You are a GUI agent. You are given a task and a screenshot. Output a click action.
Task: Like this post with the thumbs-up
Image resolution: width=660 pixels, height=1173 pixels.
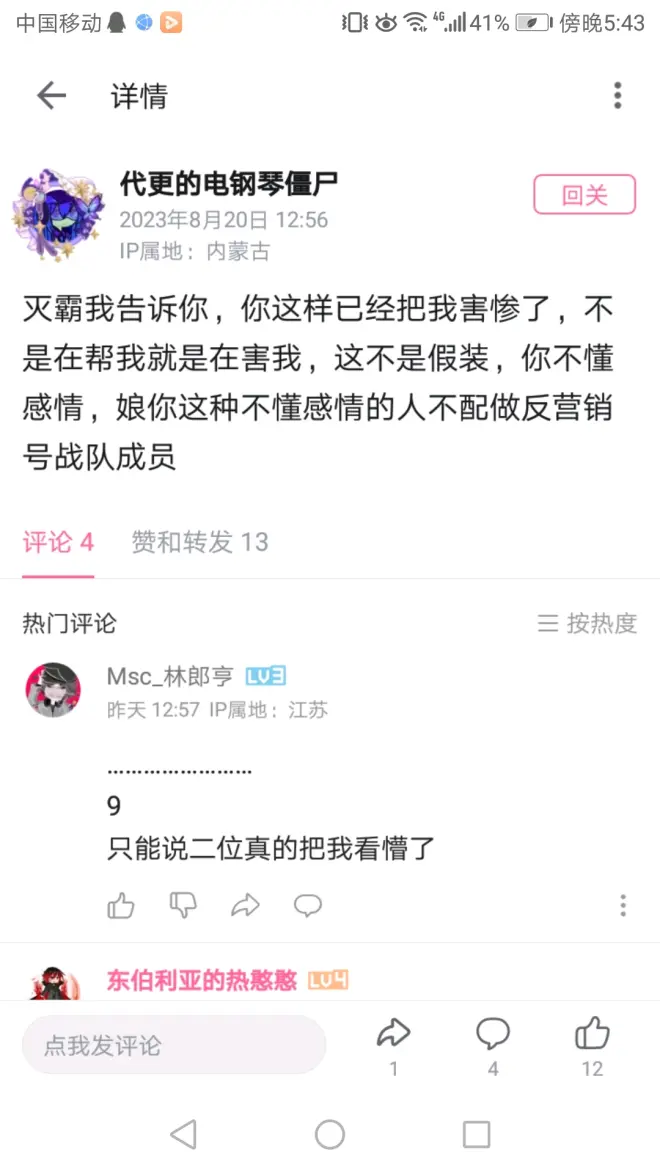(x=592, y=1035)
